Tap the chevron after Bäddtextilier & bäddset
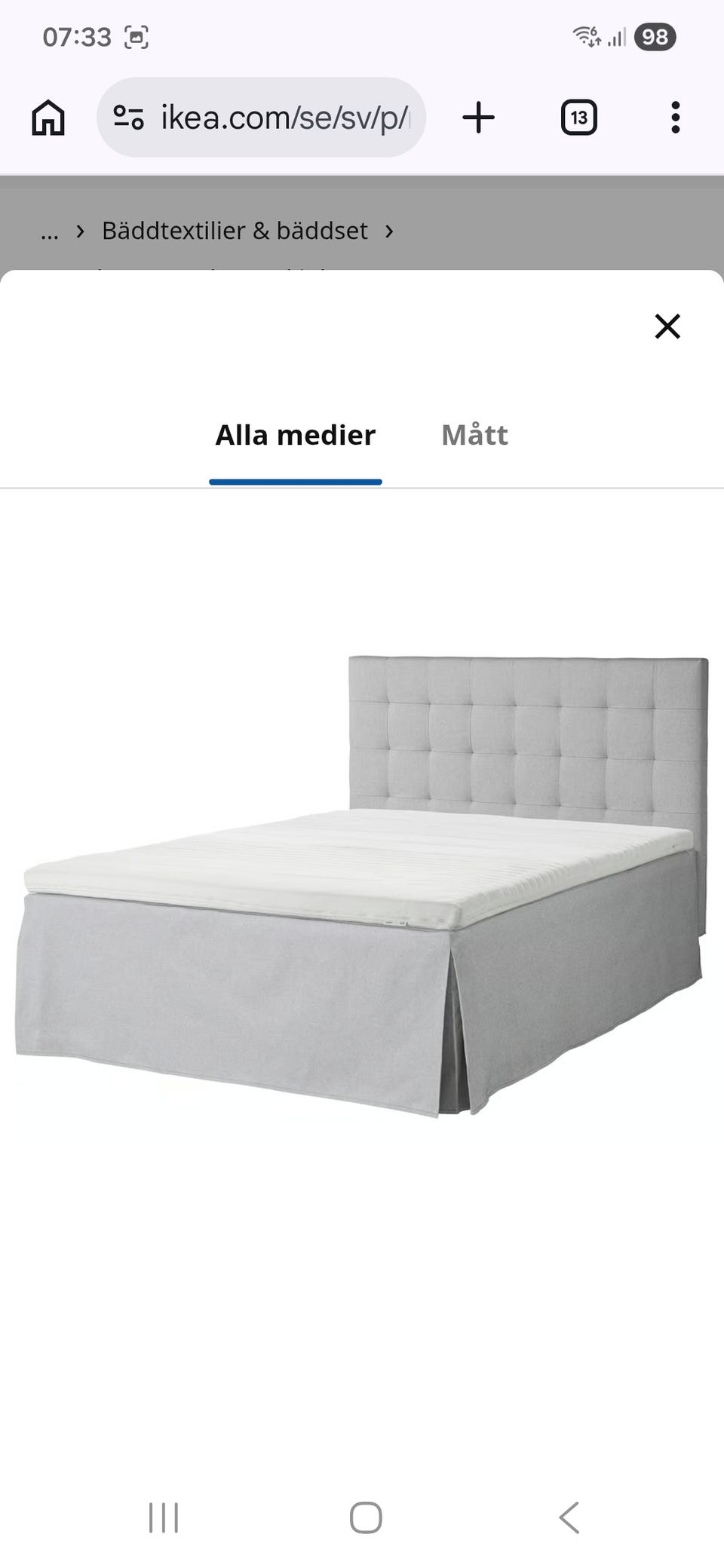Image resolution: width=724 pixels, height=1568 pixels. pos(390,231)
